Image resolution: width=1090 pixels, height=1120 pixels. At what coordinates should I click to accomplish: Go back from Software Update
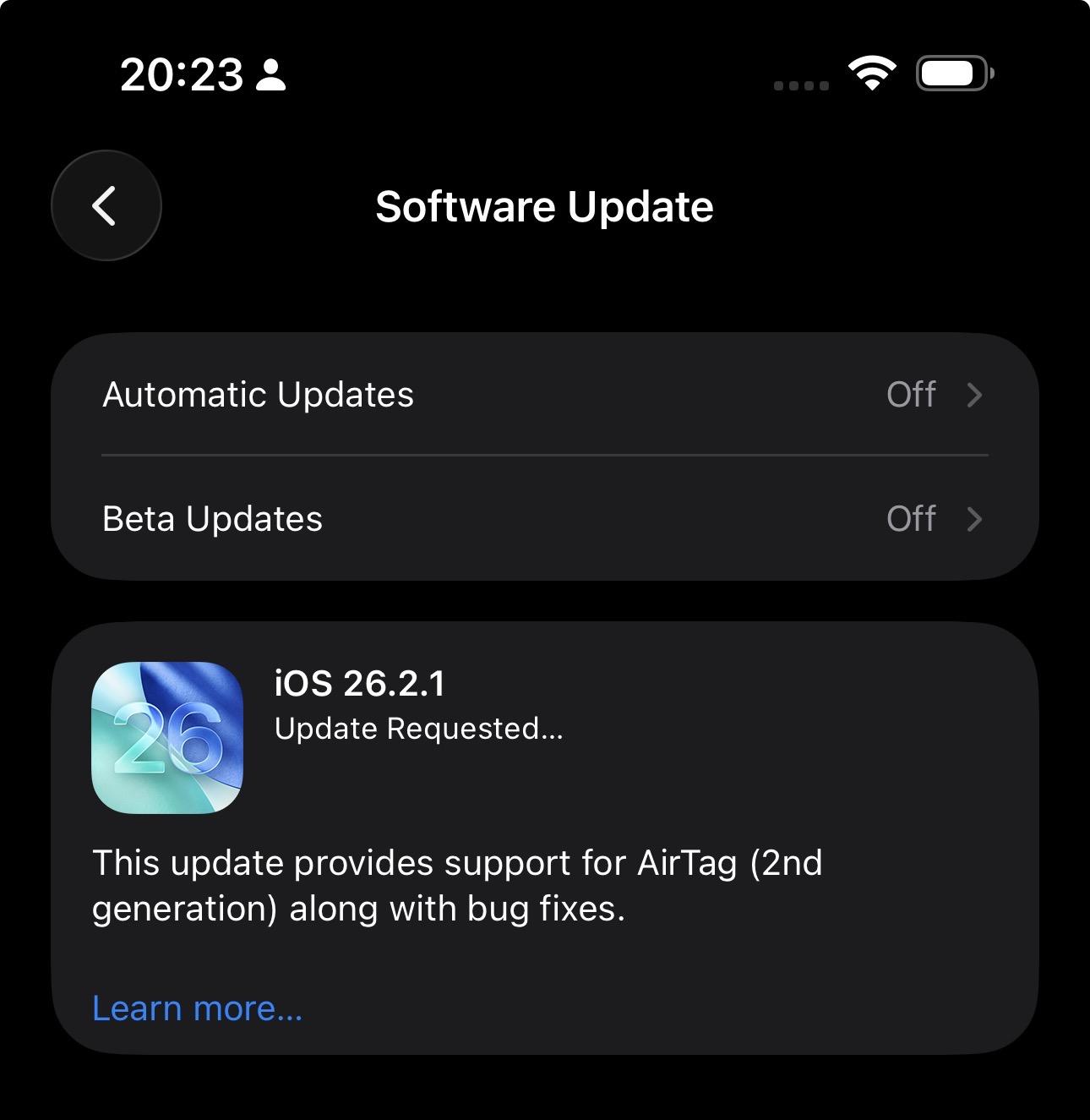pyautogui.click(x=106, y=205)
